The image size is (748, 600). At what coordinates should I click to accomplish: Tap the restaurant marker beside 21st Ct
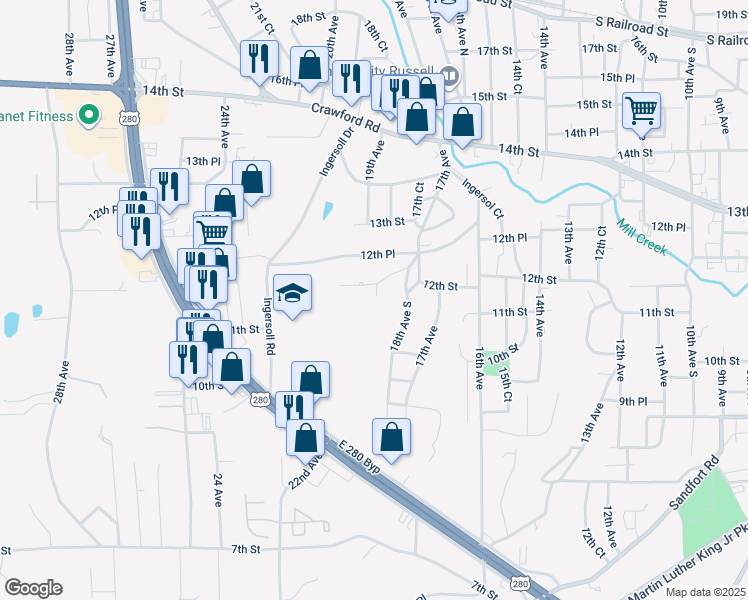pos(259,58)
